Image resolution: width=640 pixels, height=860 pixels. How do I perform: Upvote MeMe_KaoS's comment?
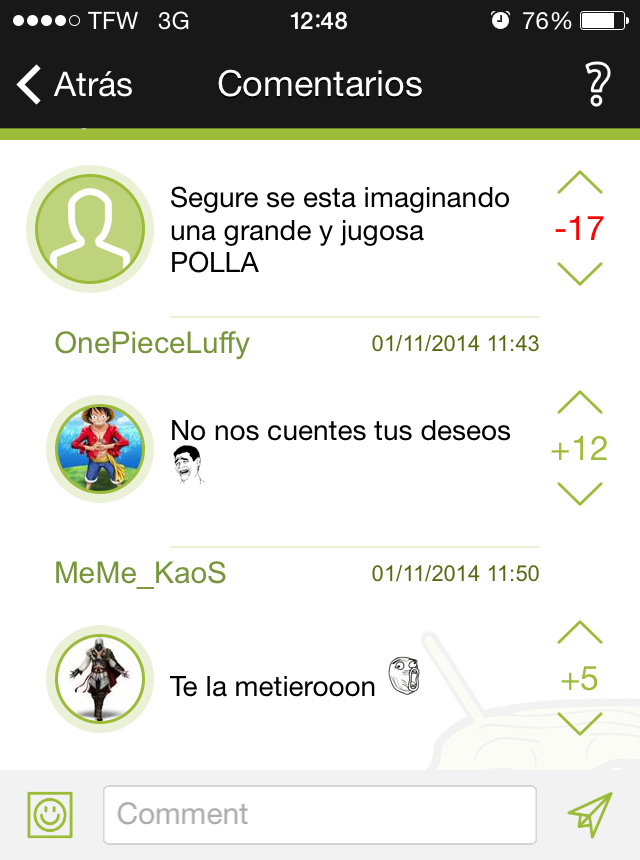click(579, 632)
